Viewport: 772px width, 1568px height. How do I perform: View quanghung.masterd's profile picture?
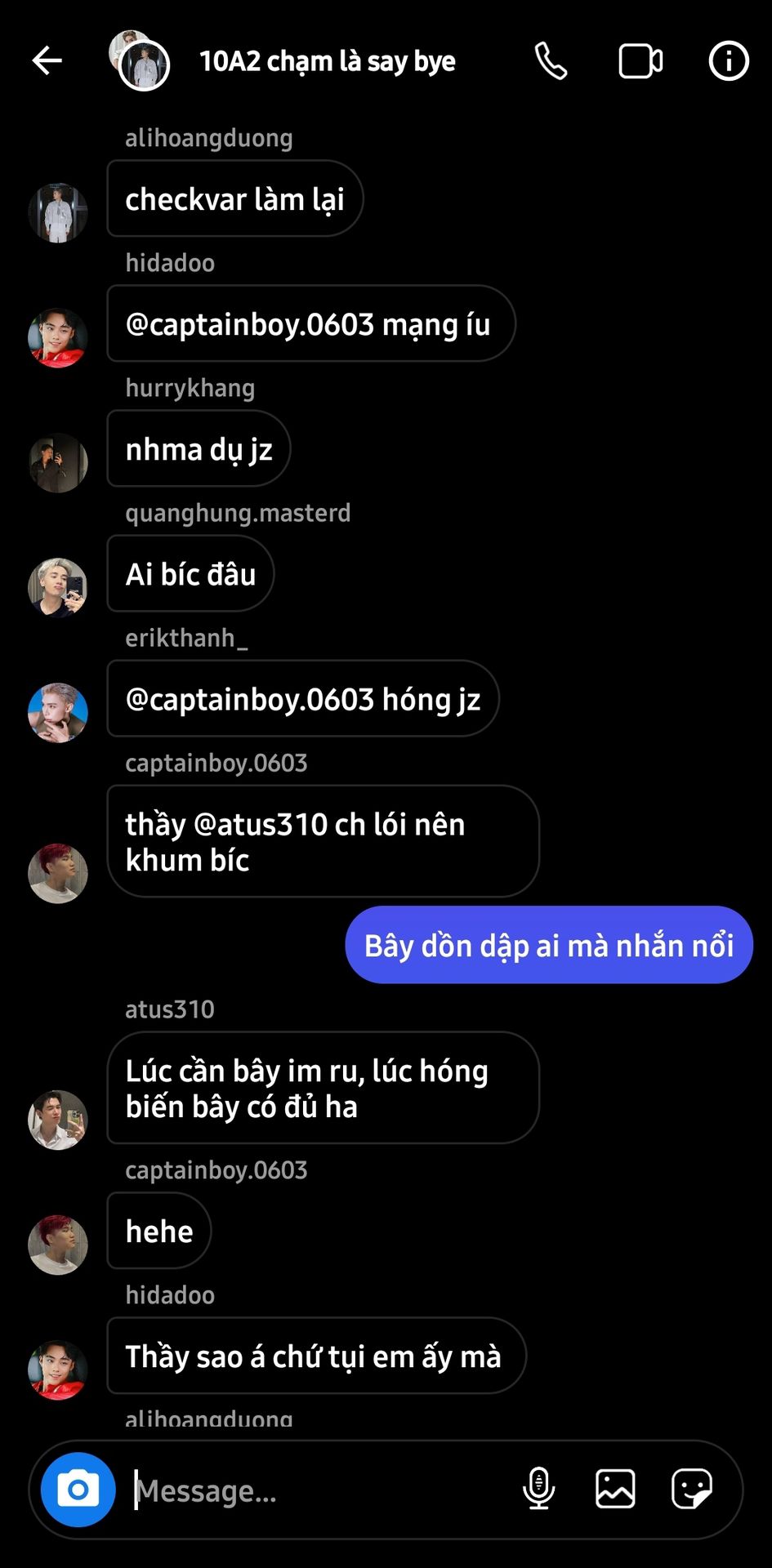coord(58,587)
